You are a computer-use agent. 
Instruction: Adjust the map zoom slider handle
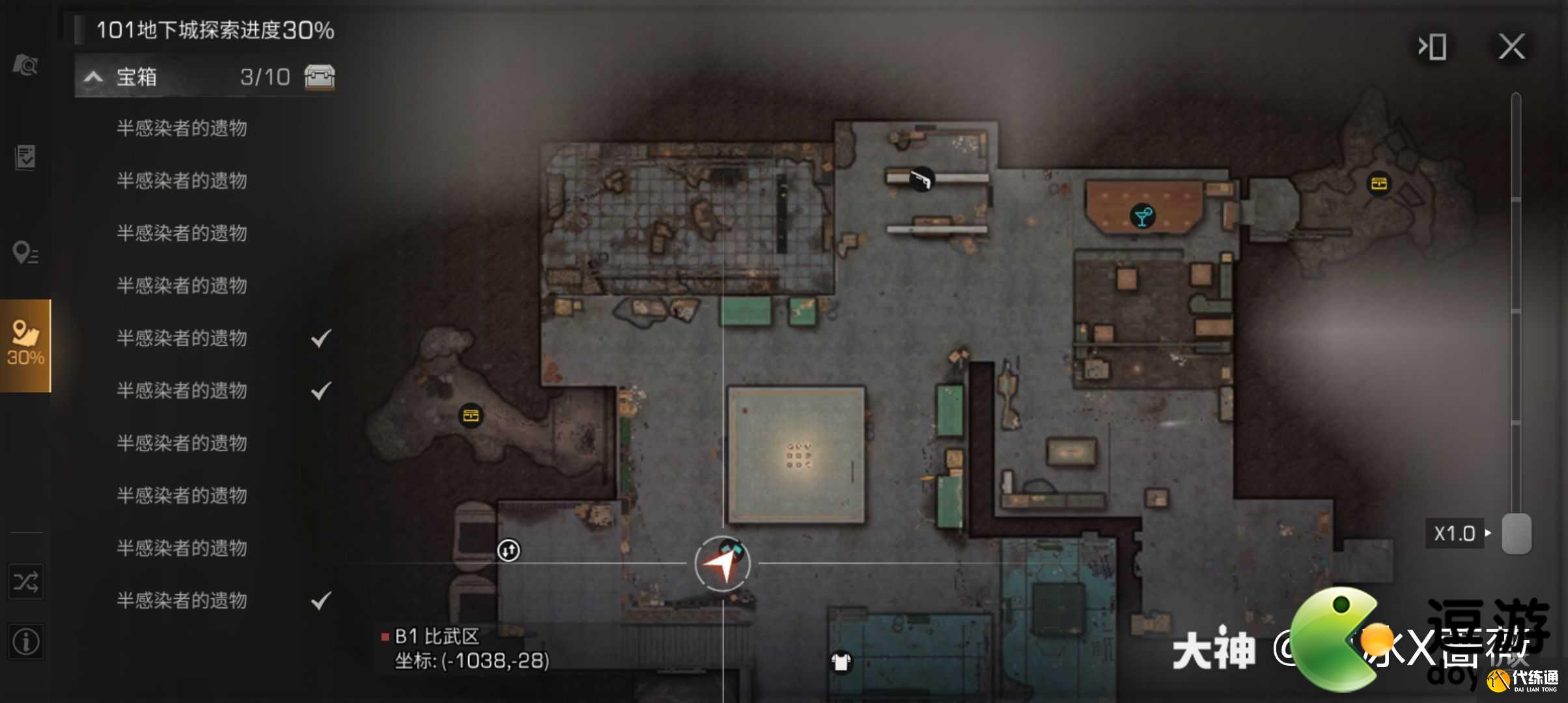(1516, 533)
